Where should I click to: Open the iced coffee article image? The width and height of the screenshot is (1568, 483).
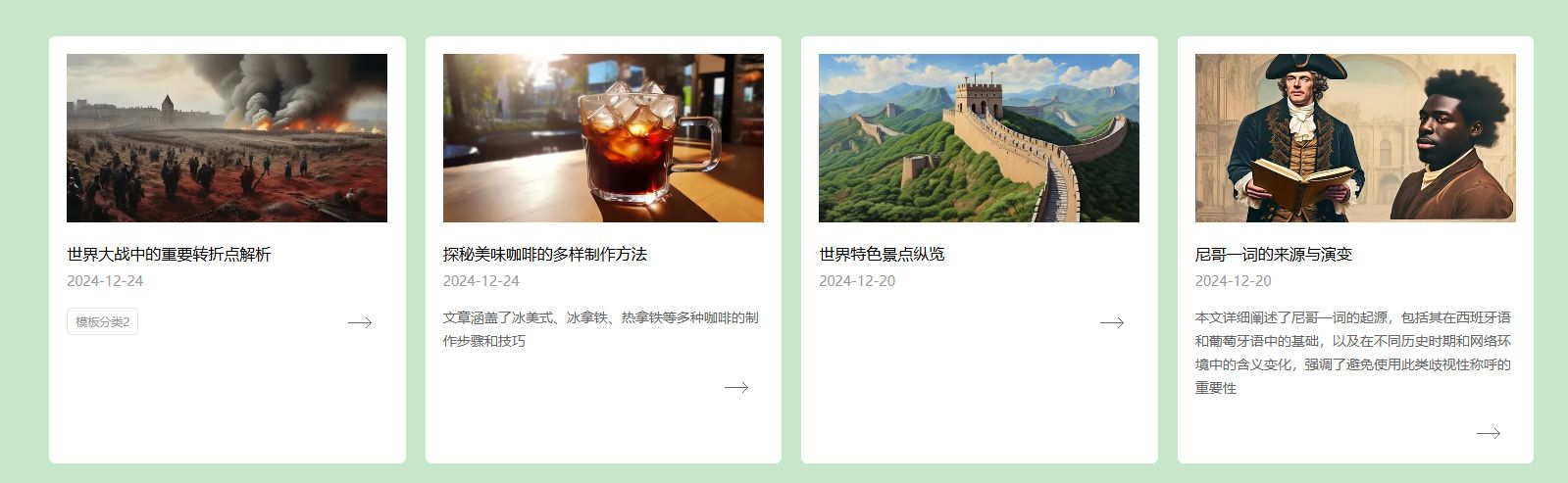tap(603, 138)
